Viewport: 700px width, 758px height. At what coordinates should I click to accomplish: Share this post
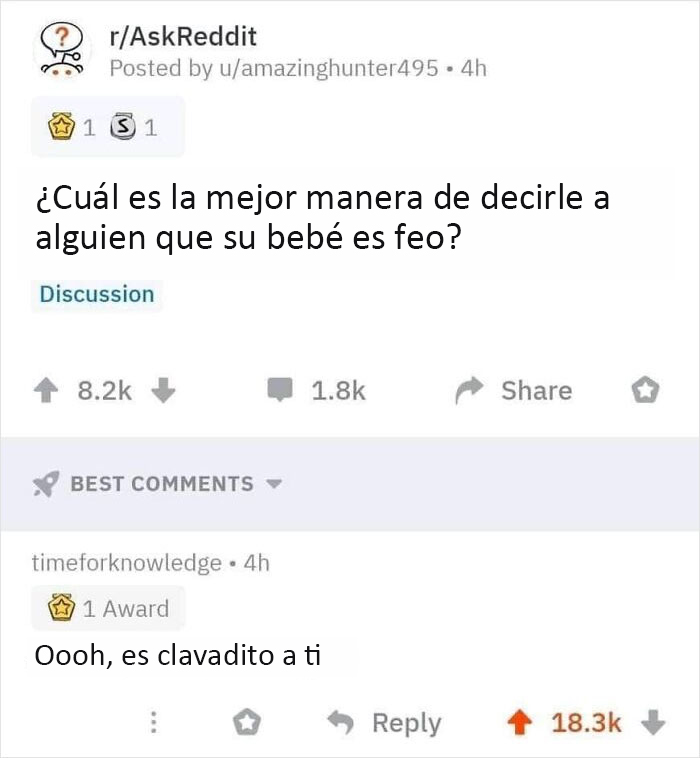(516, 391)
